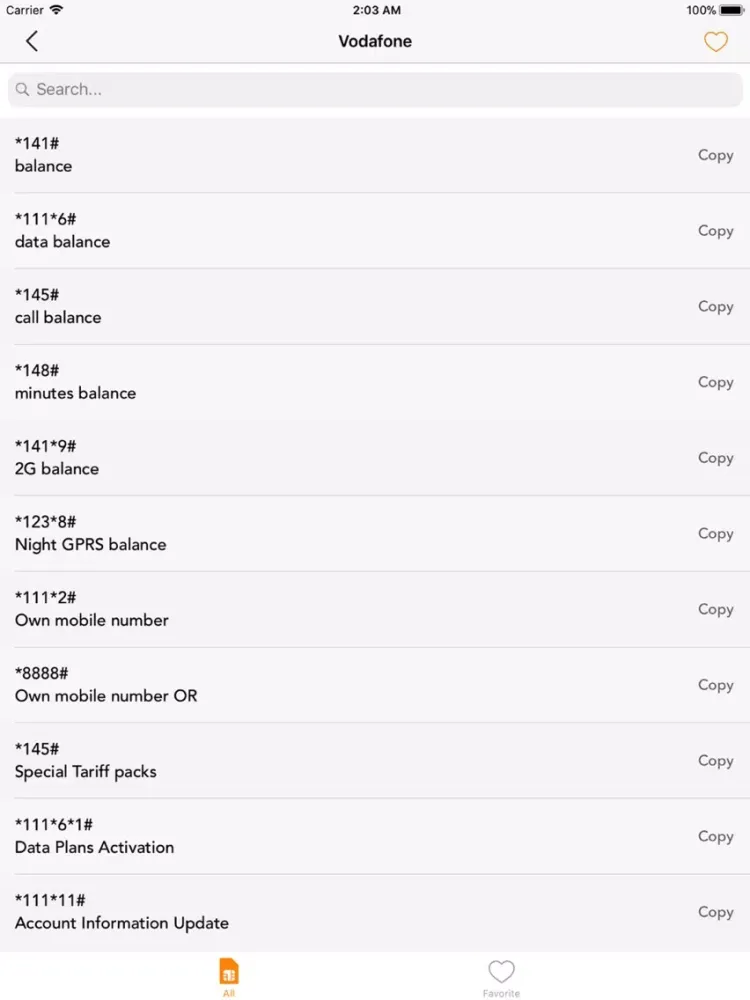Select the SIM card icon on the All tab
Viewport: 750px width, 1000px height.
click(228, 969)
